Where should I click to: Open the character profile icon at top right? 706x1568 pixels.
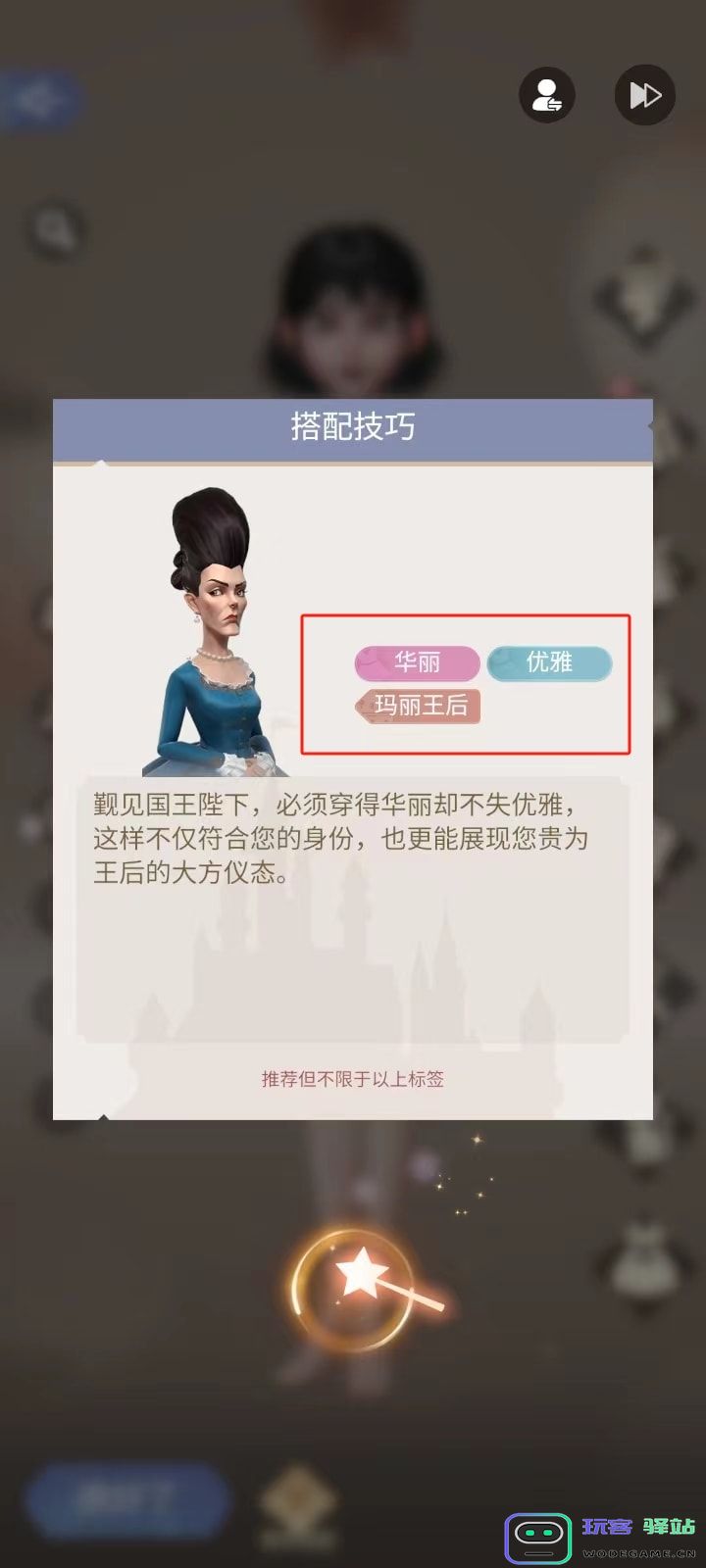[x=547, y=94]
